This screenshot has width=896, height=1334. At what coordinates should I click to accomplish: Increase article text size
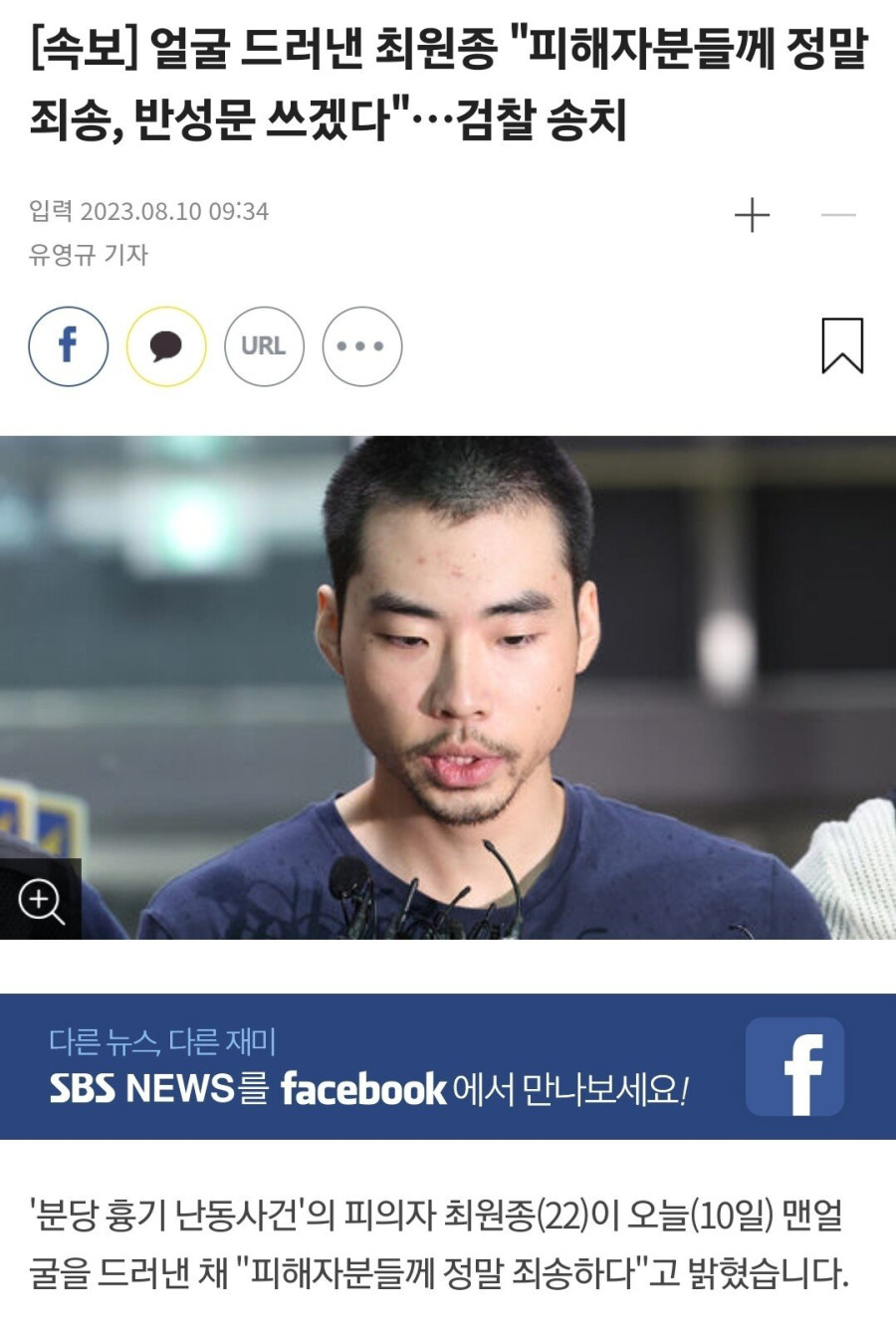pyautogui.click(x=753, y=215)
